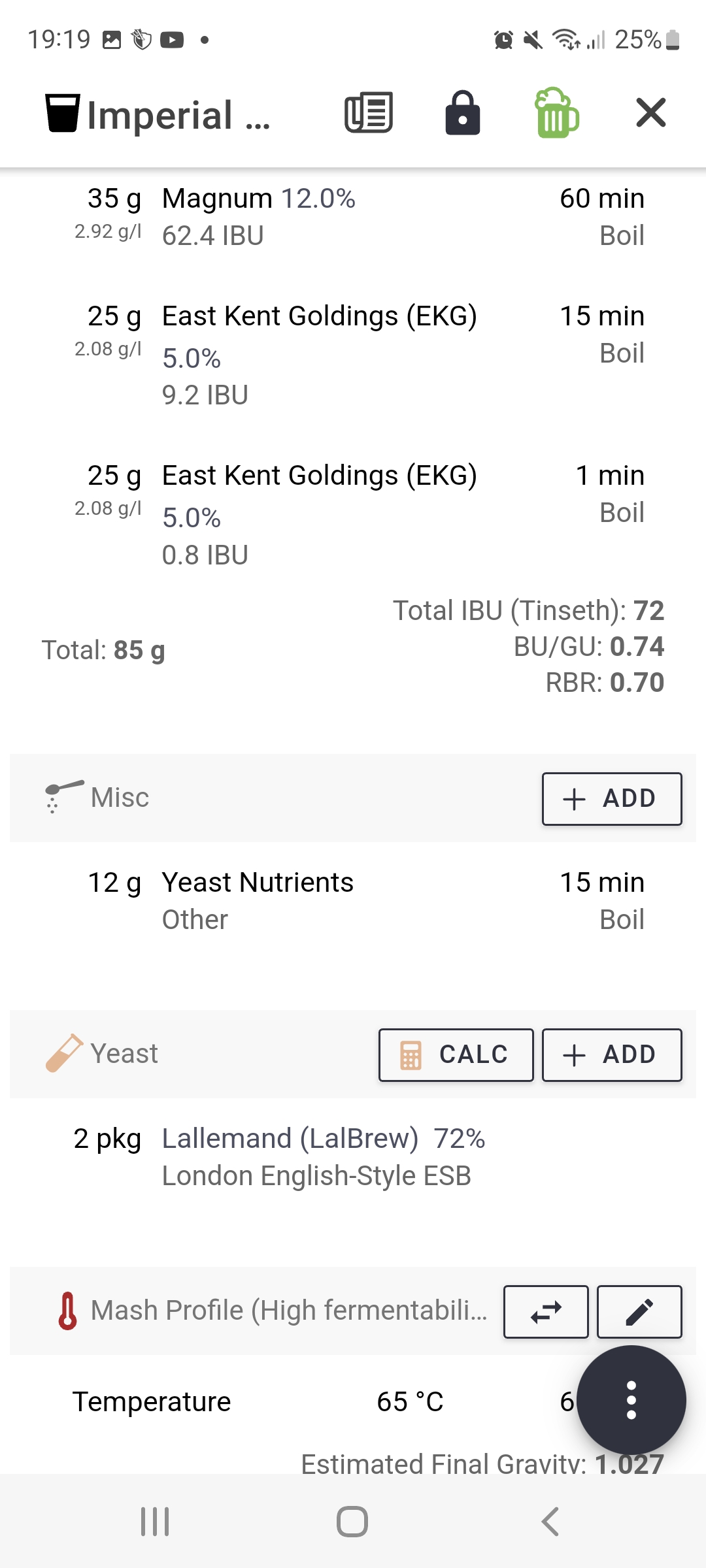Open the Magnum 60 min hop entry
Screen dimensions: 706x1568
pyautogui.click(x=353, y=217)
